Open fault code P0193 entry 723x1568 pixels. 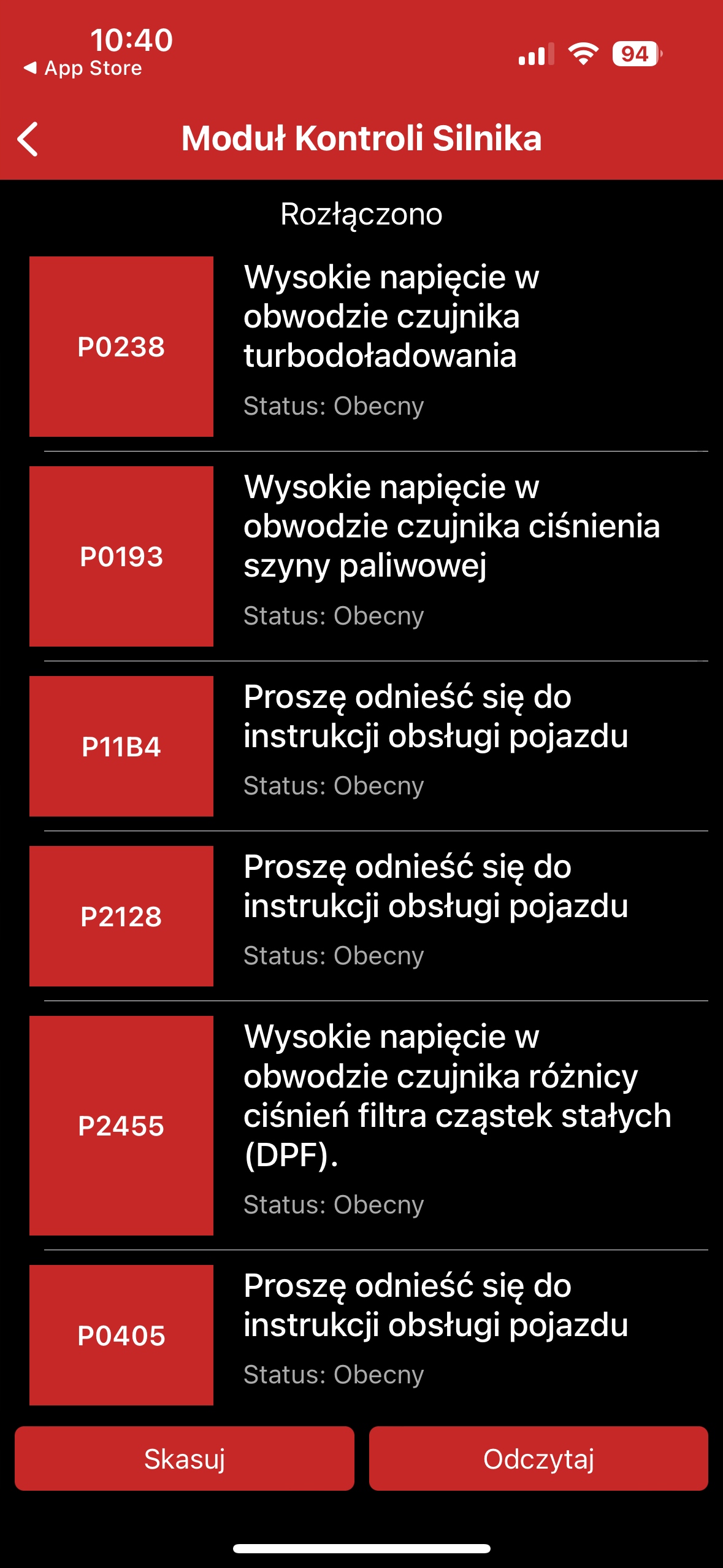tap(368, 556)
